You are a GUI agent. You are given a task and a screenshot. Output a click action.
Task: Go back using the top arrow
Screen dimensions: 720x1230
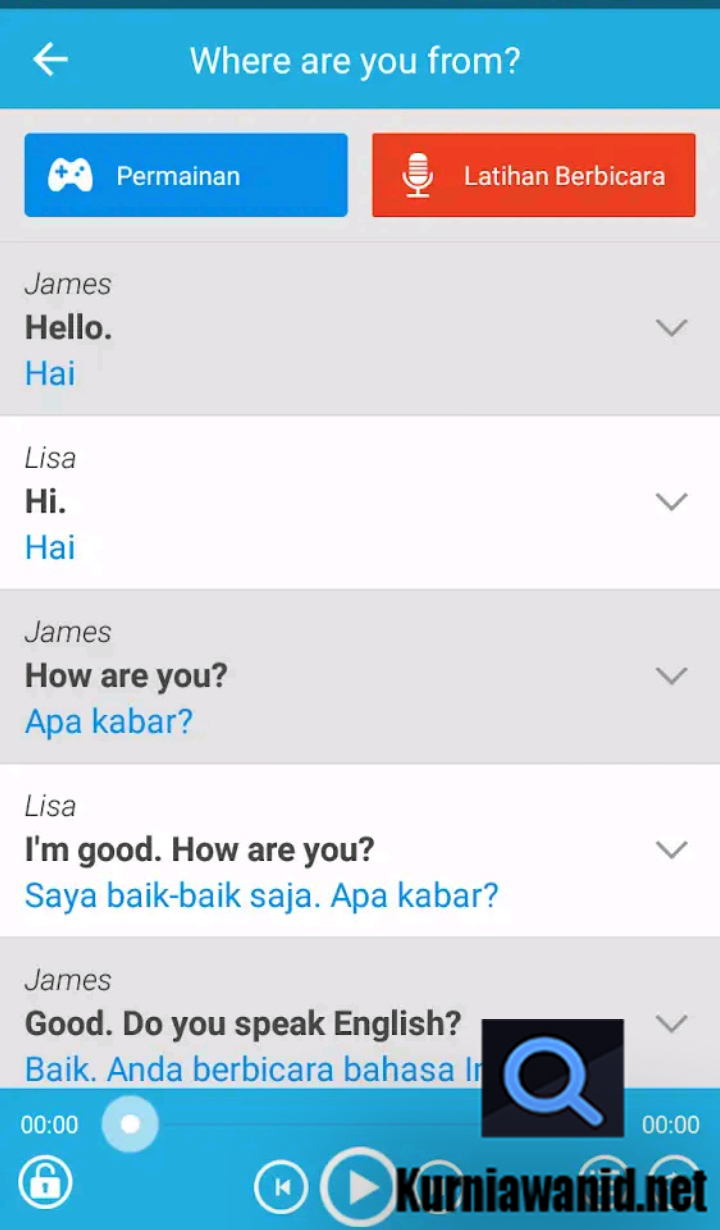click(x=50, y=60)
